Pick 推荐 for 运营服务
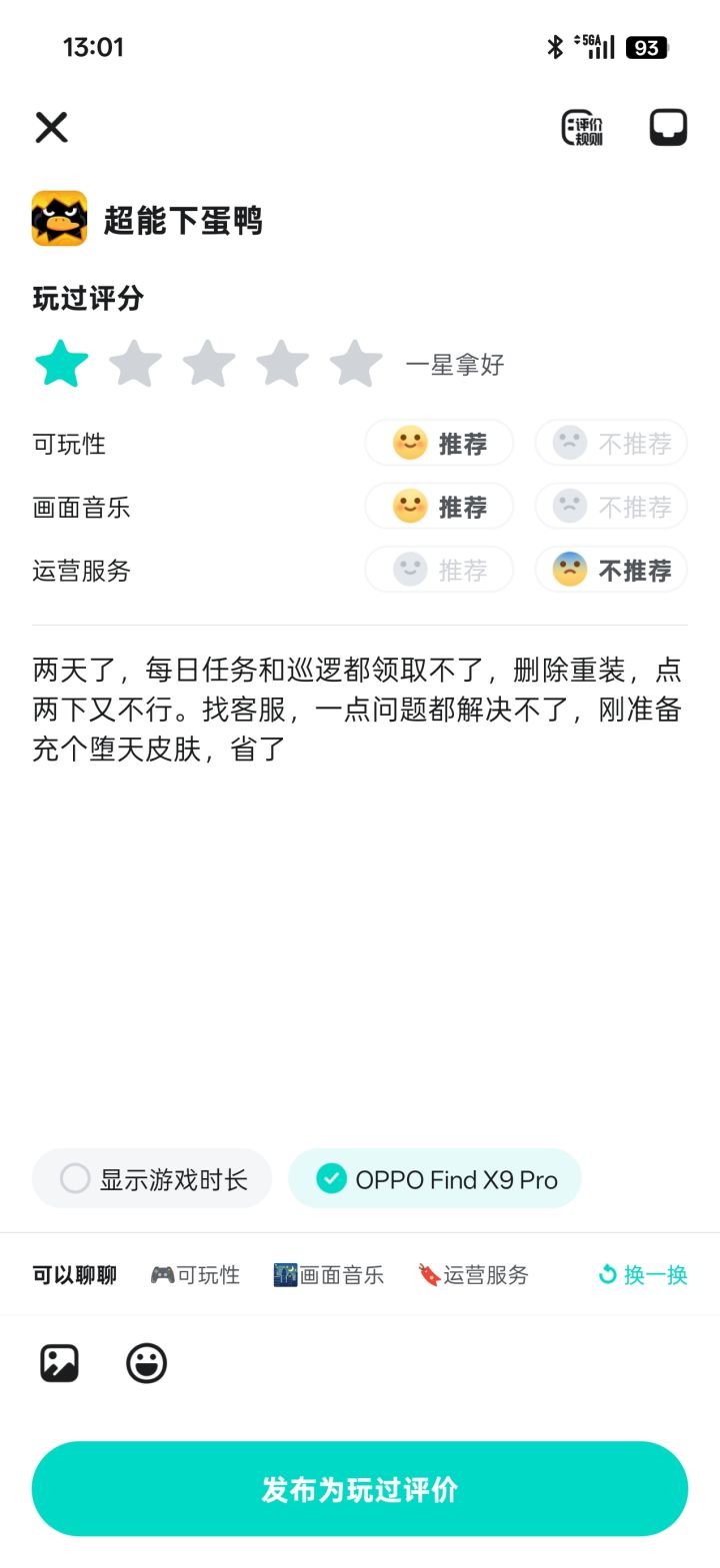This screenshot has width=720, height=1568. coord(439,571)
